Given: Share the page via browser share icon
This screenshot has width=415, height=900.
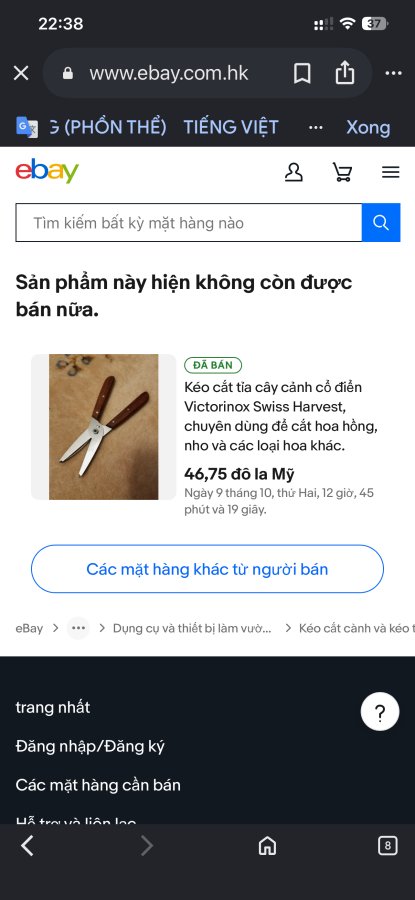Looking at the screenshot, I should tap(344, 73).
